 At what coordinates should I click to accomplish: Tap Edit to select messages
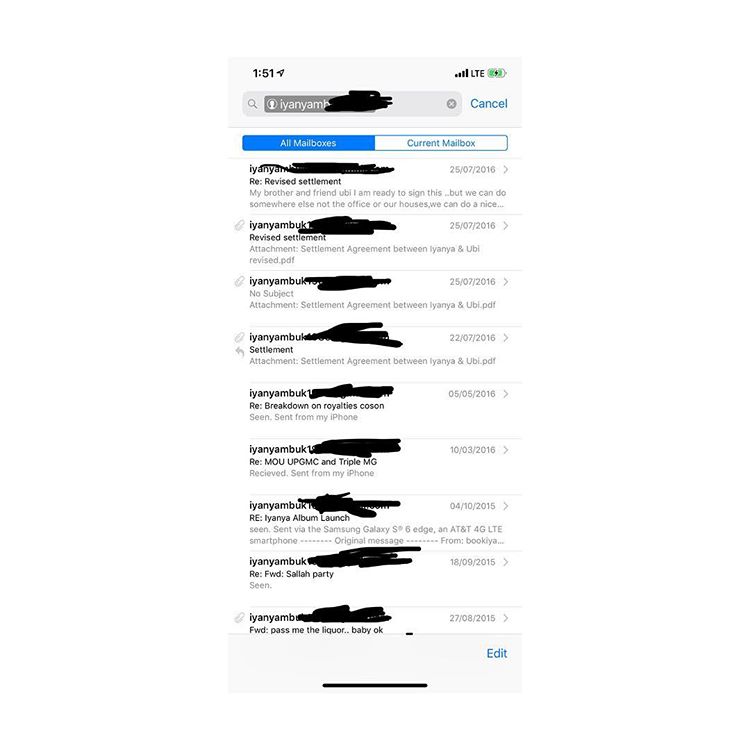click(x=496, y=653)
